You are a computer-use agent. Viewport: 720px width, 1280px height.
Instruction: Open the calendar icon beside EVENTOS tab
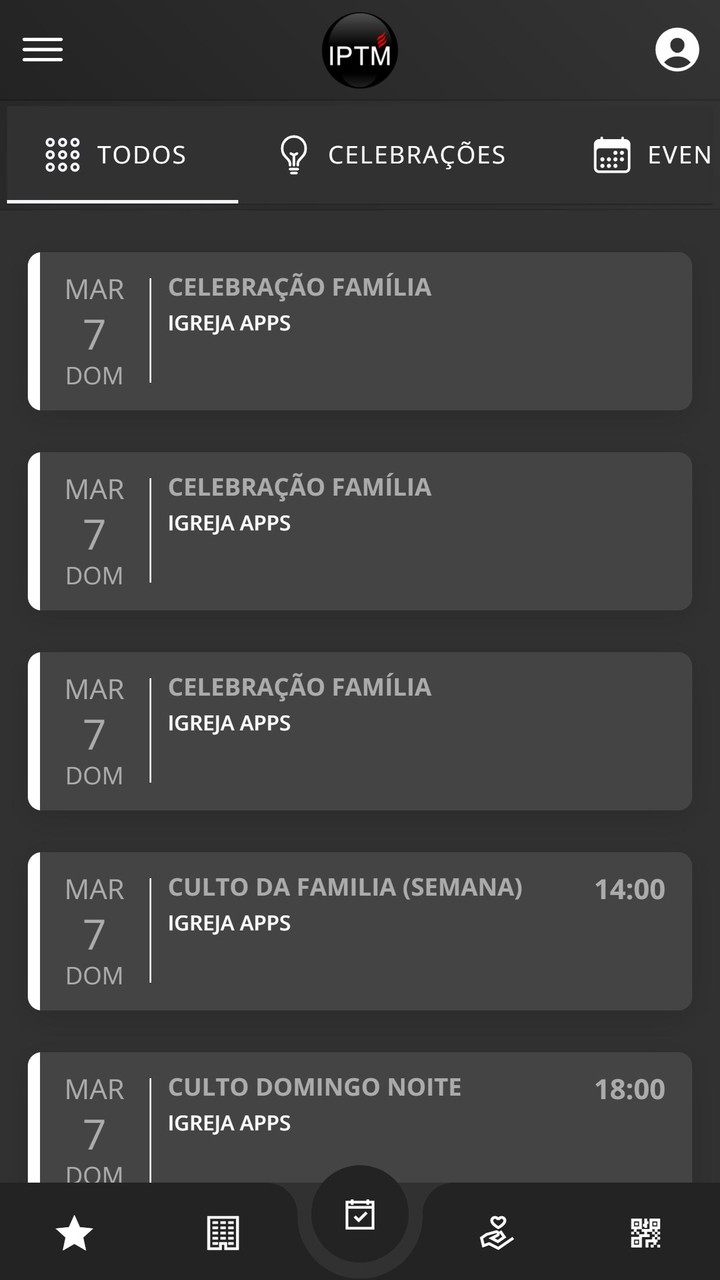click(x=611, y=155)
